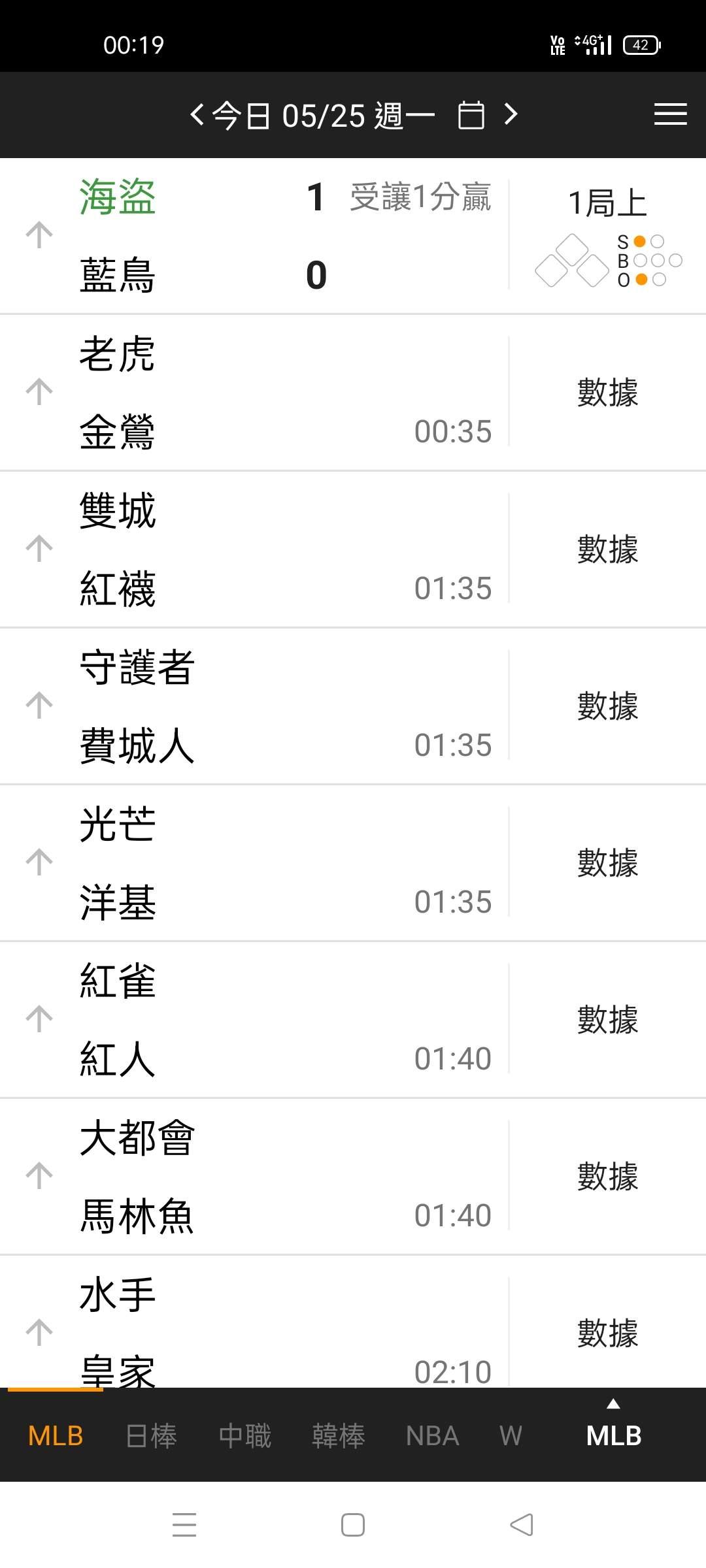View 數據 for 老虎 vs 金鶯
The width and height of the screenshot is (706, 1568).
[x=607, y=393]
